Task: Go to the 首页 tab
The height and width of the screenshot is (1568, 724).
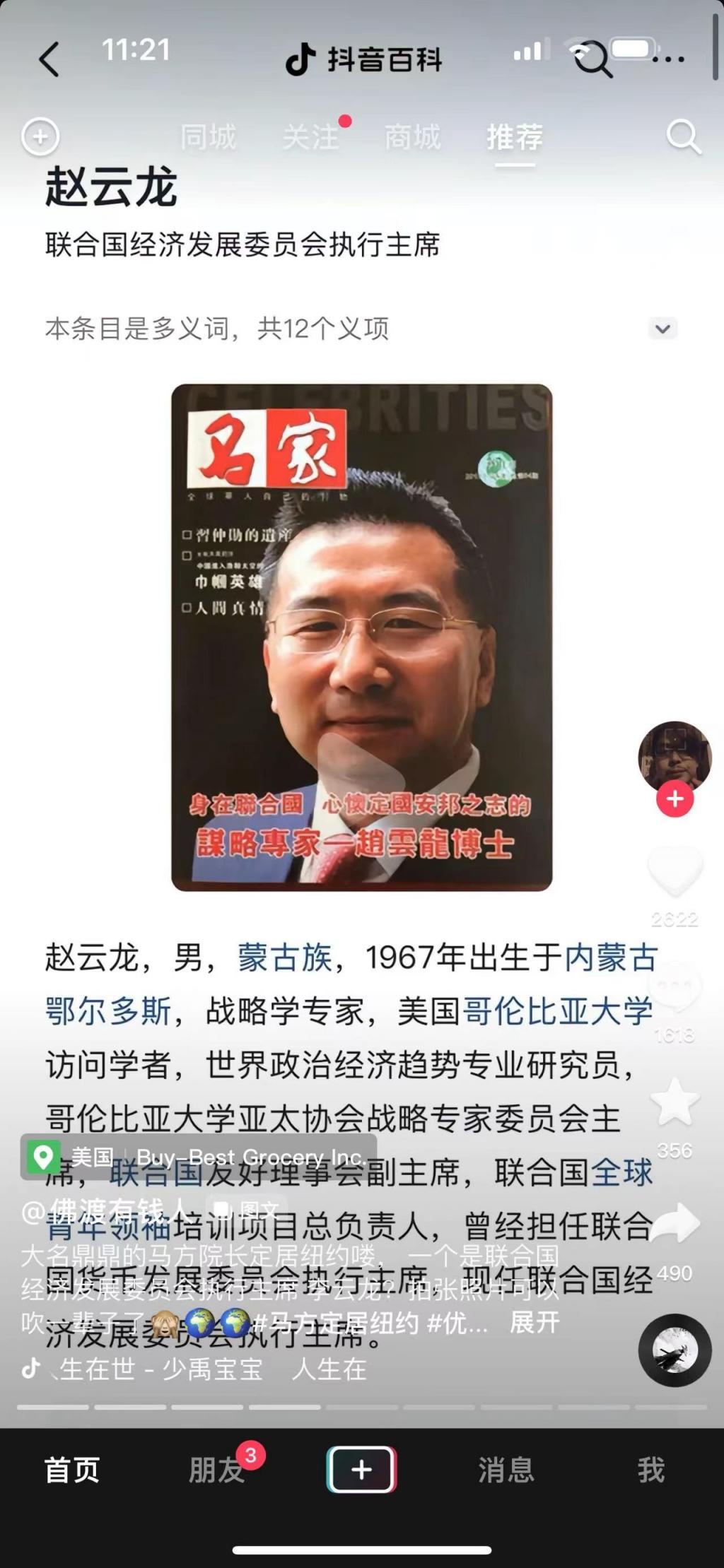Action: [72, 1470]
